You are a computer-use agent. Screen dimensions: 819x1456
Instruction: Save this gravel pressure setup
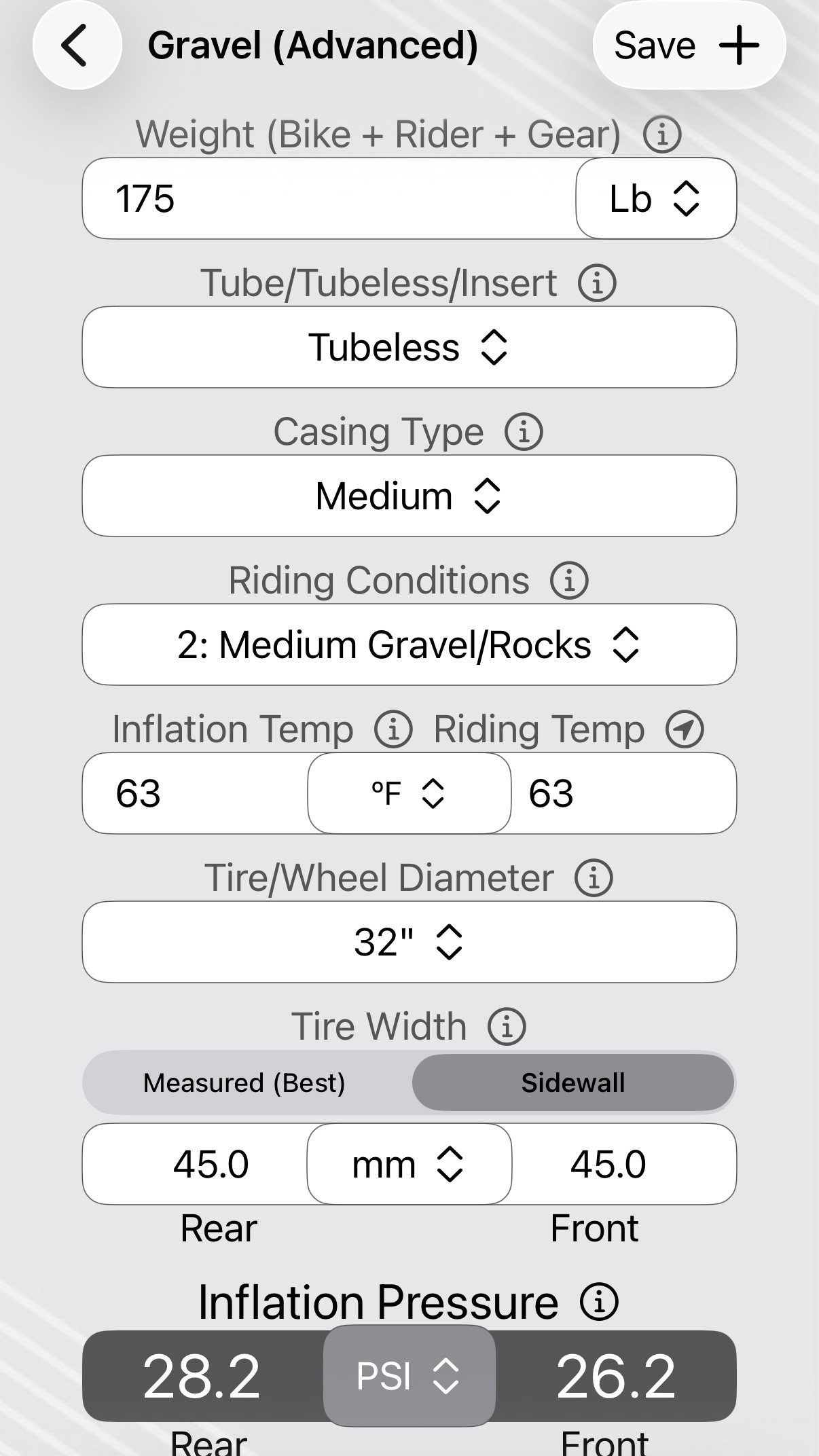(688, 45)
